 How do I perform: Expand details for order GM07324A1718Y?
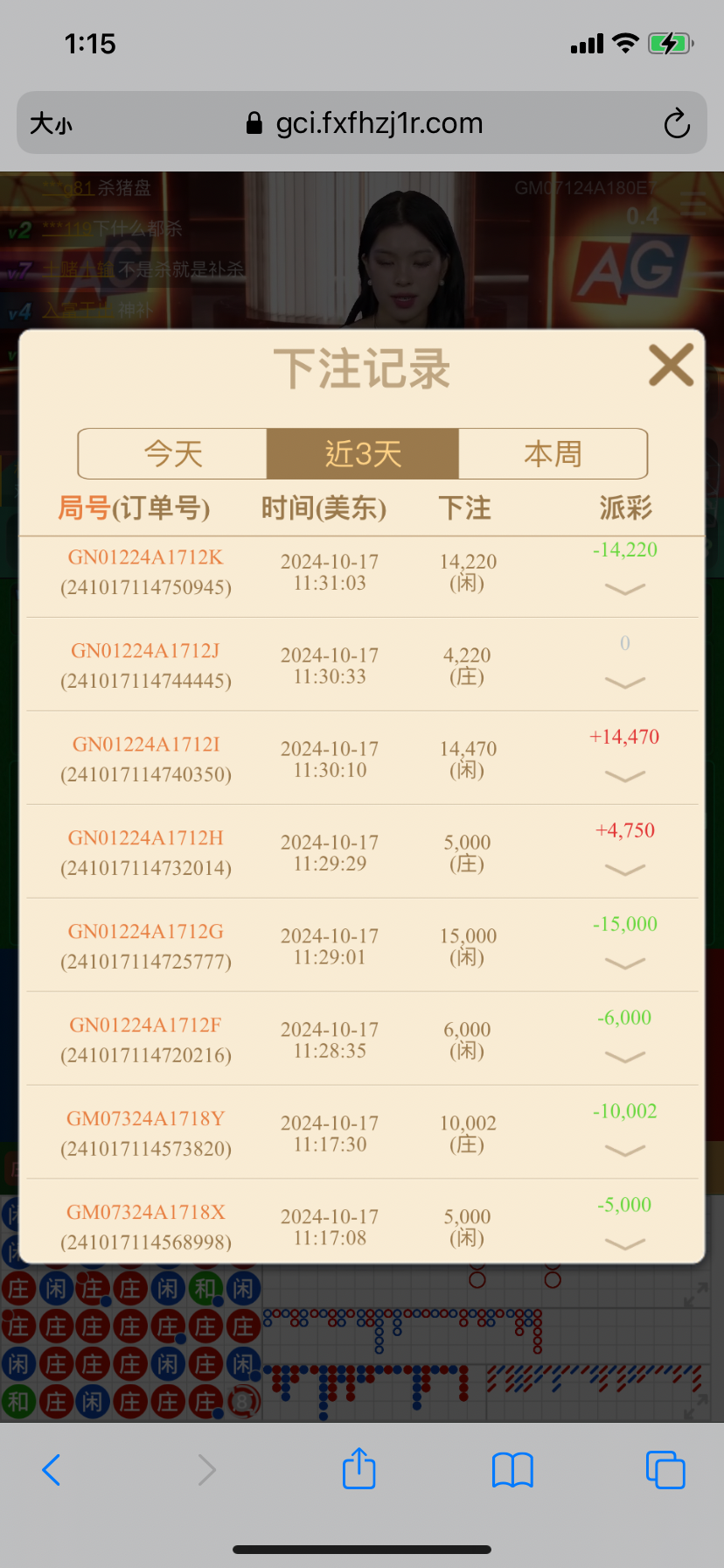[624, 1151]
